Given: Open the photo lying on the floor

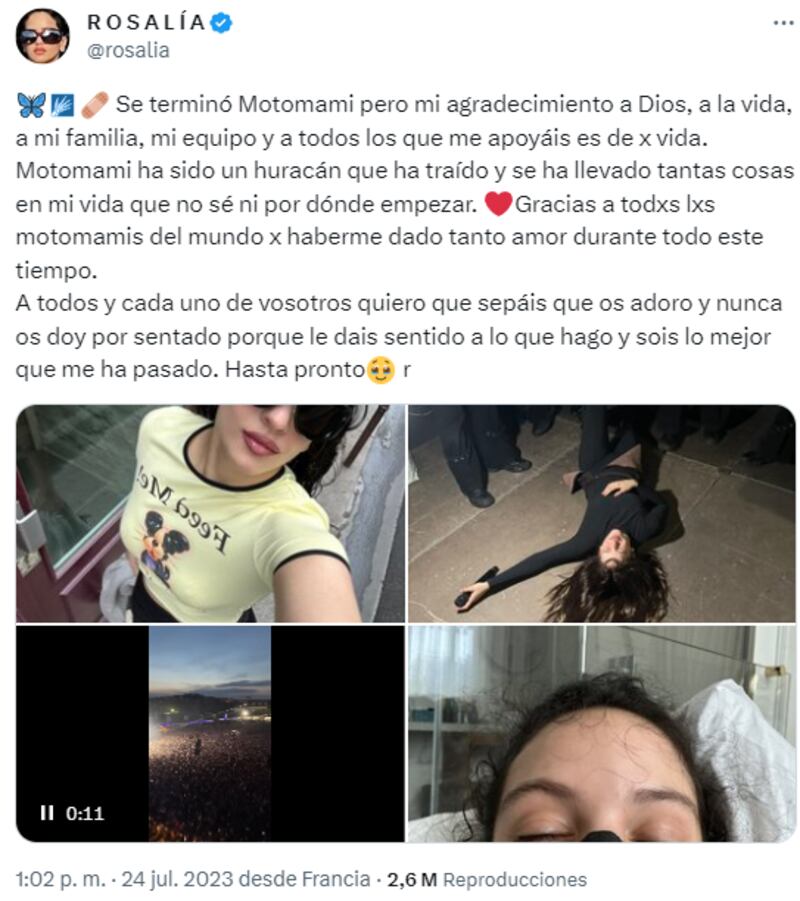Looking at the screenshot, I should click(x=601, y=513).
